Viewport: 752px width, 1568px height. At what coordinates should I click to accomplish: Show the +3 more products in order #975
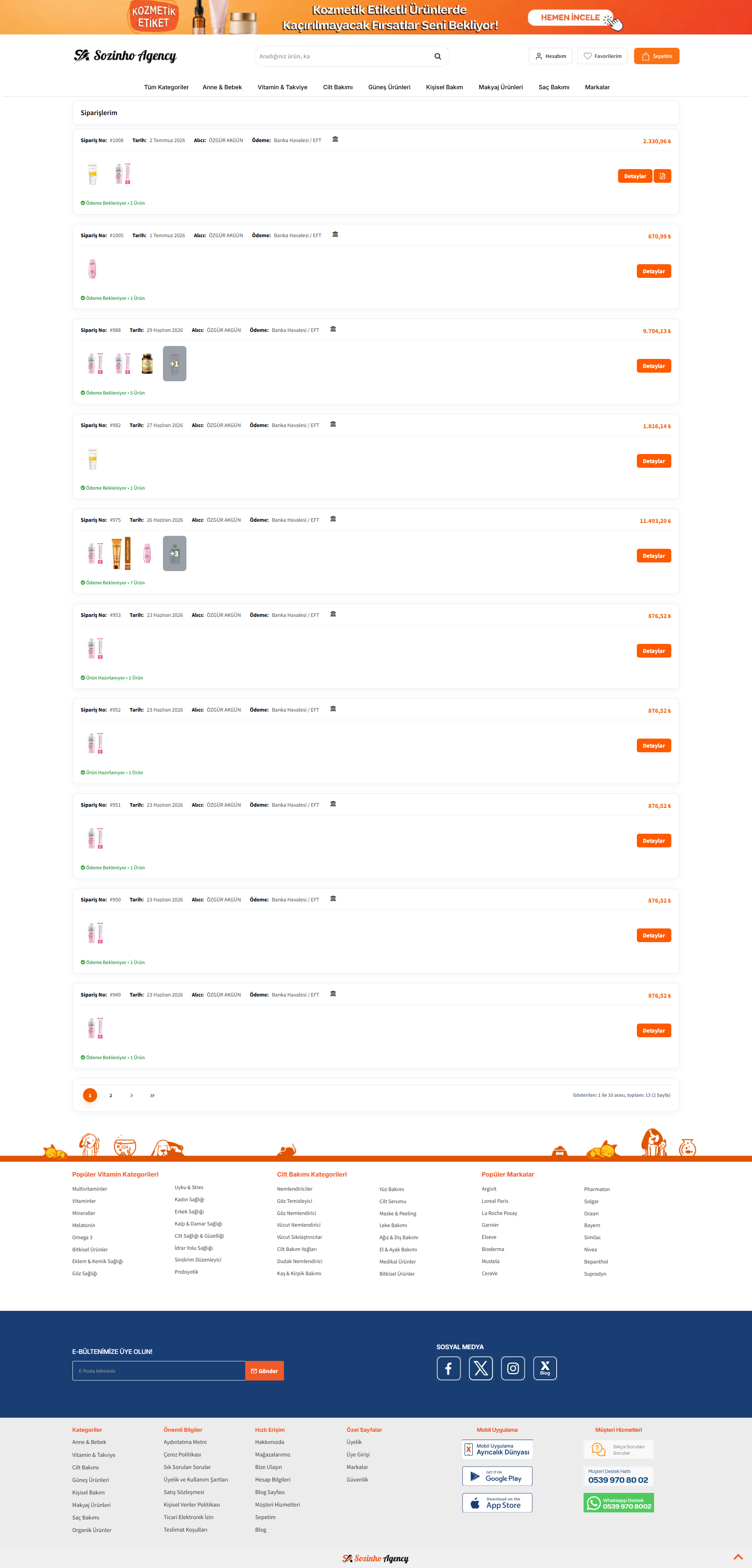click(x=174, y=553)
